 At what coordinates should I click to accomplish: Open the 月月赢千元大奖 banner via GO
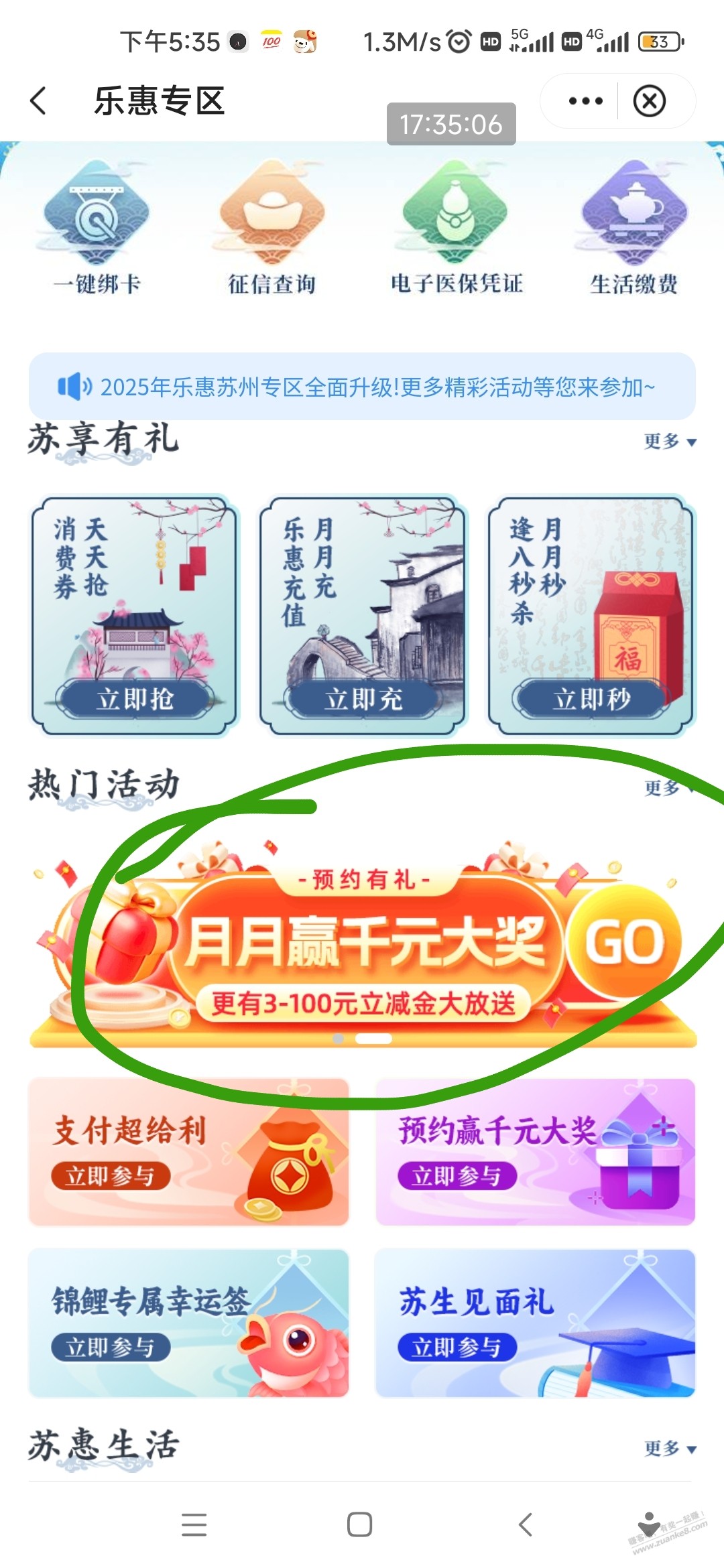[624, 941]
